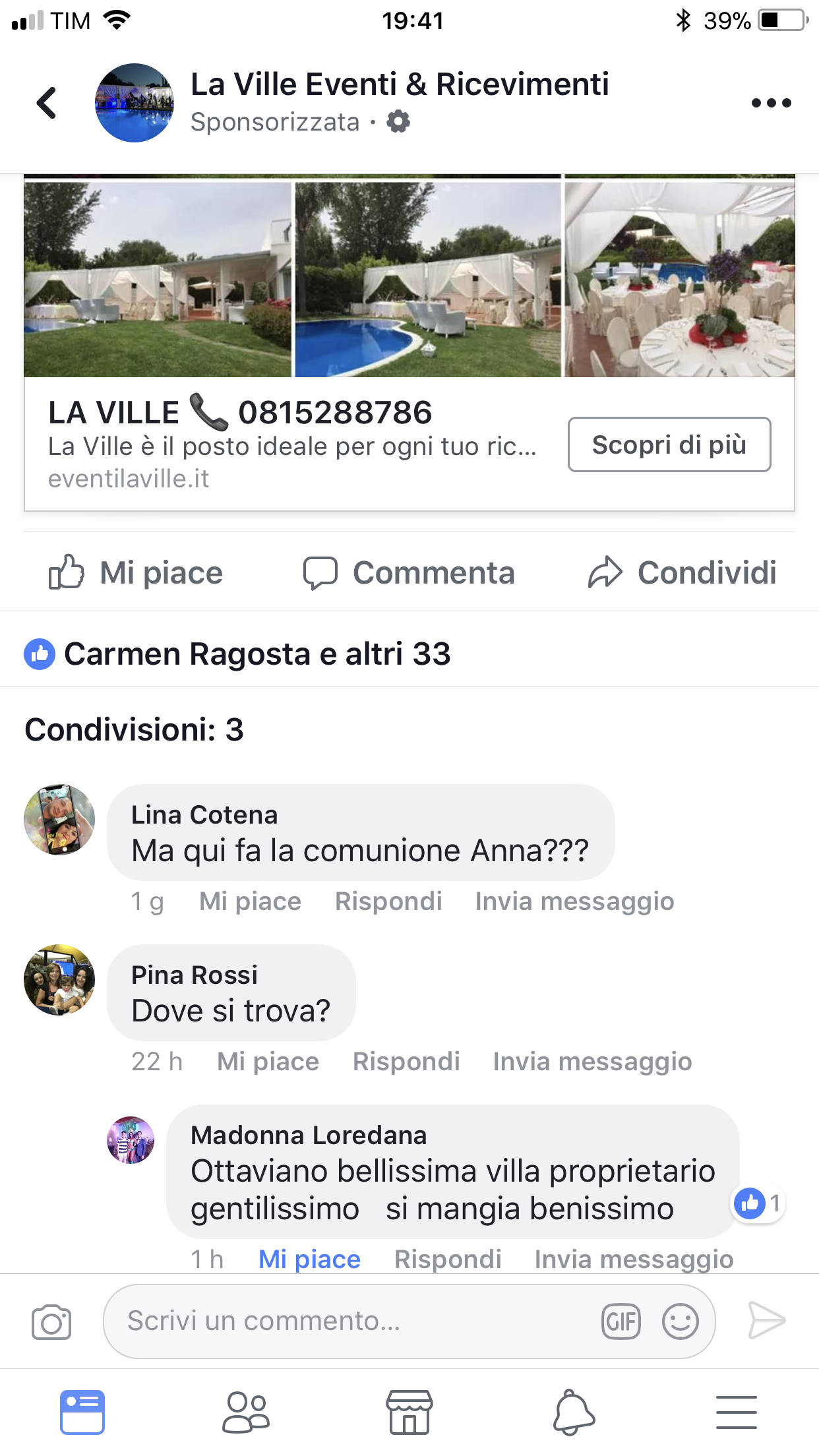Like the post with Mi piace

pos(136,572)
